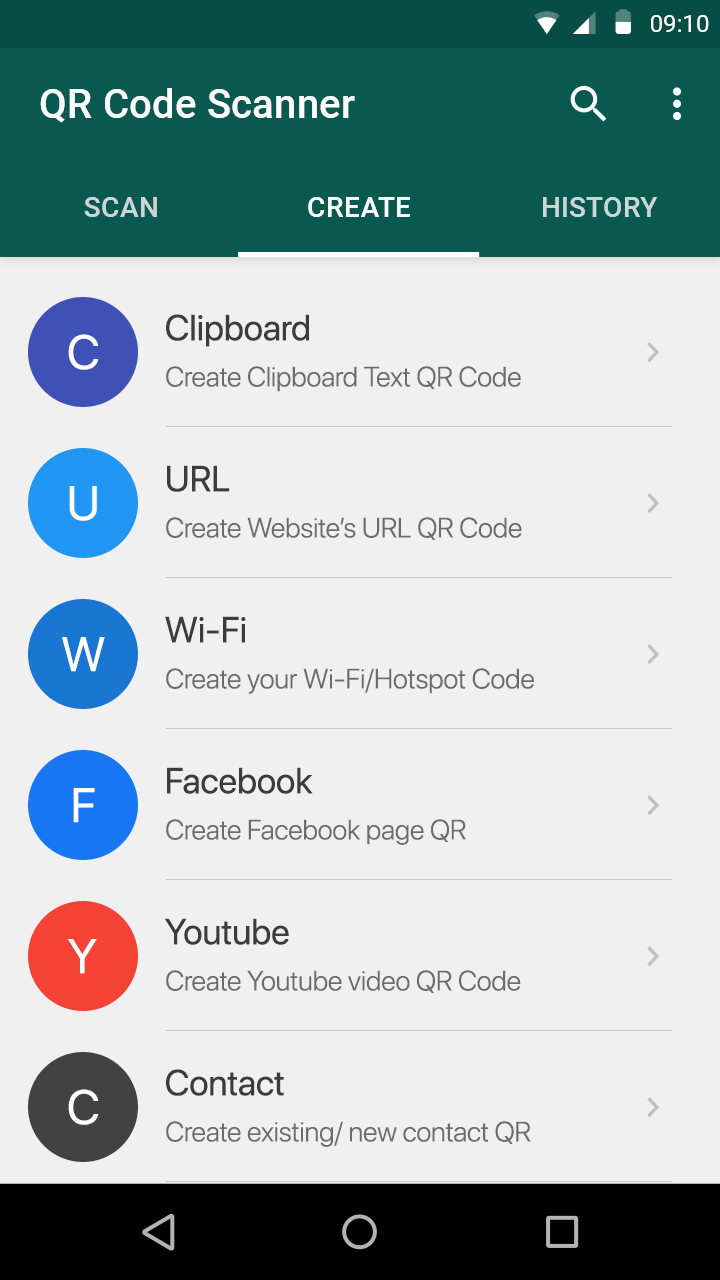This screenshot has height=1280, width=720.
Task: Open the overflow menu
Action: tap(676, 103)
